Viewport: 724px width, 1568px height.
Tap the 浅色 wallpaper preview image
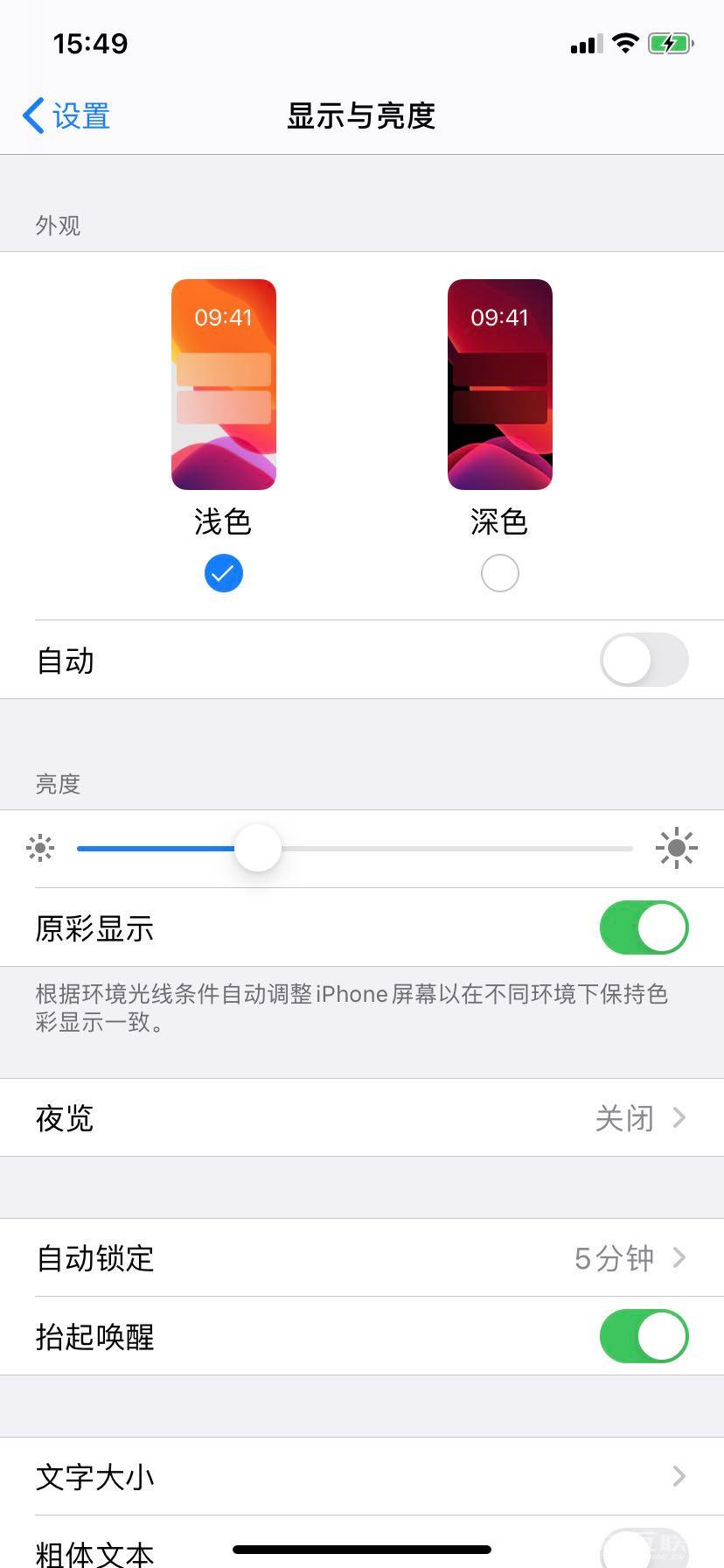pos(223,383)
